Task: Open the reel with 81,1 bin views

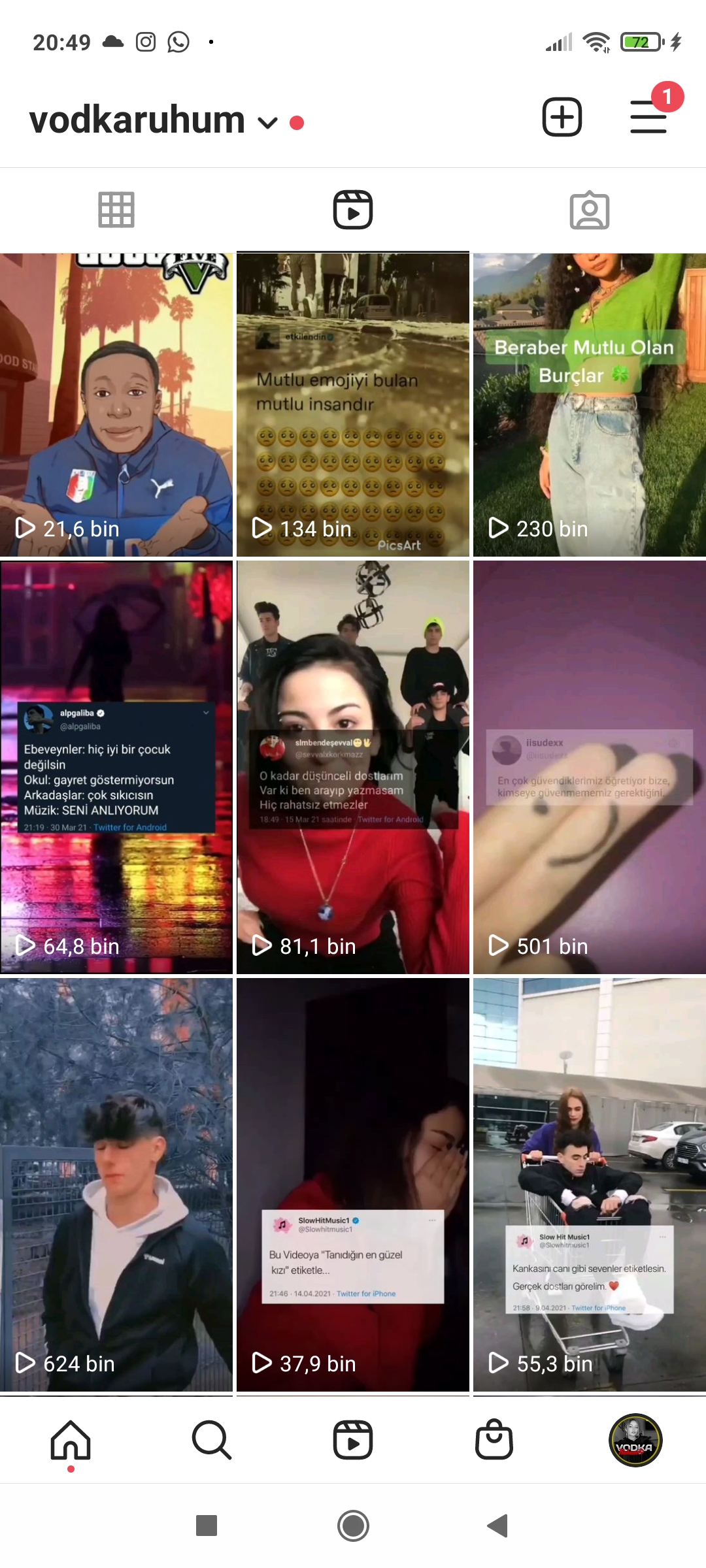Action: pos(353,767)
